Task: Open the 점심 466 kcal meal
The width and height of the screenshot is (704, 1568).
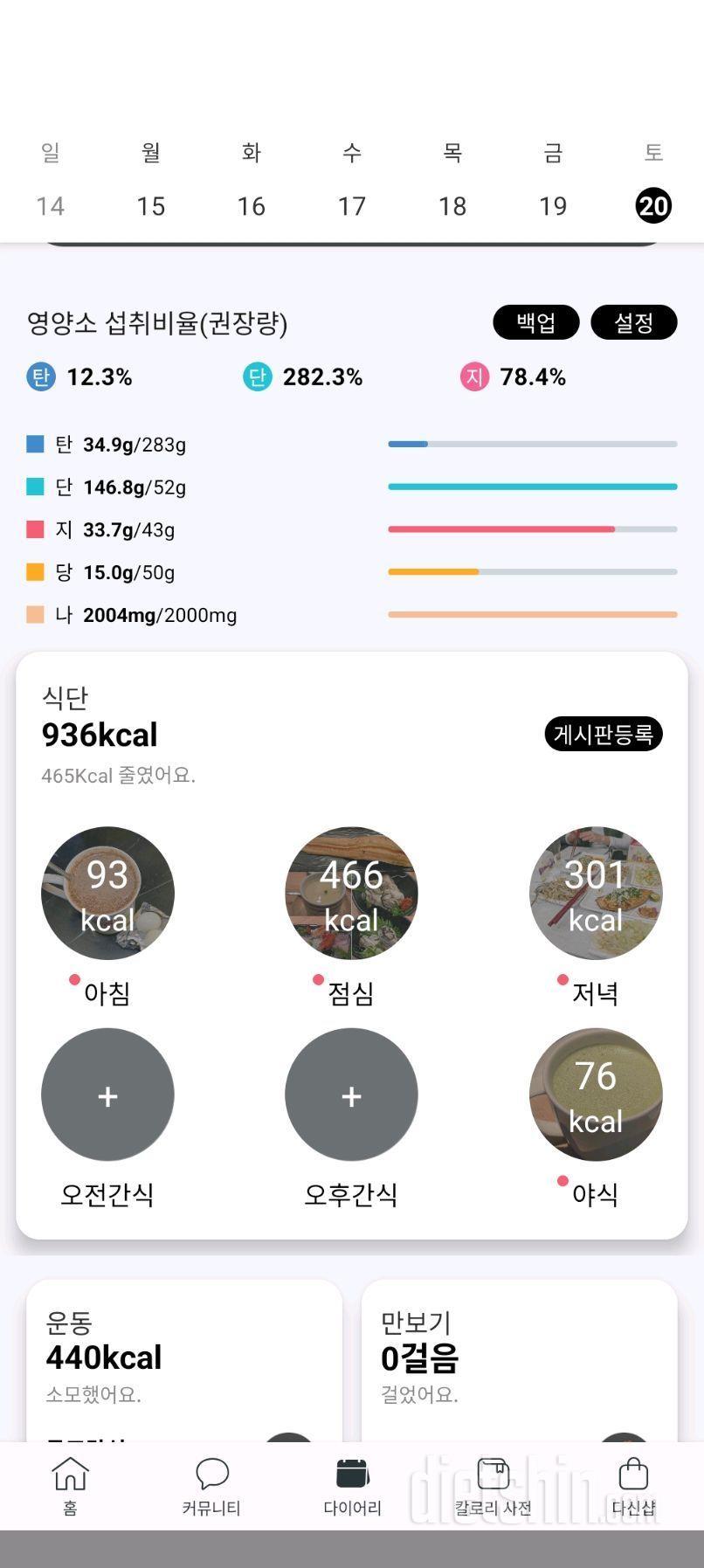Action: (351, 893)
